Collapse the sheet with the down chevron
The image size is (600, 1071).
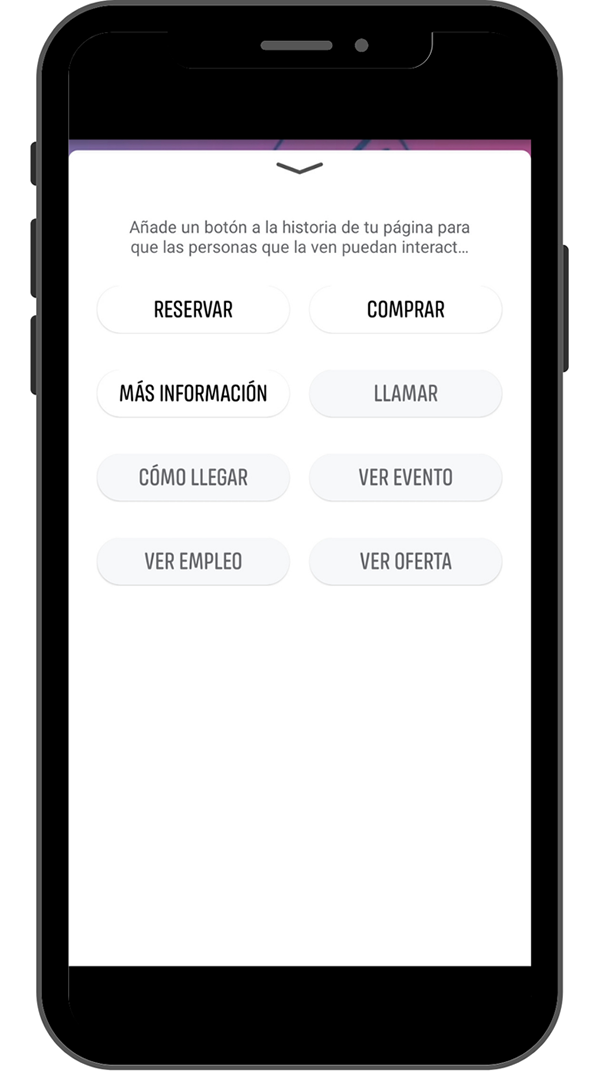pyautogui.click(x=299, y=168)
